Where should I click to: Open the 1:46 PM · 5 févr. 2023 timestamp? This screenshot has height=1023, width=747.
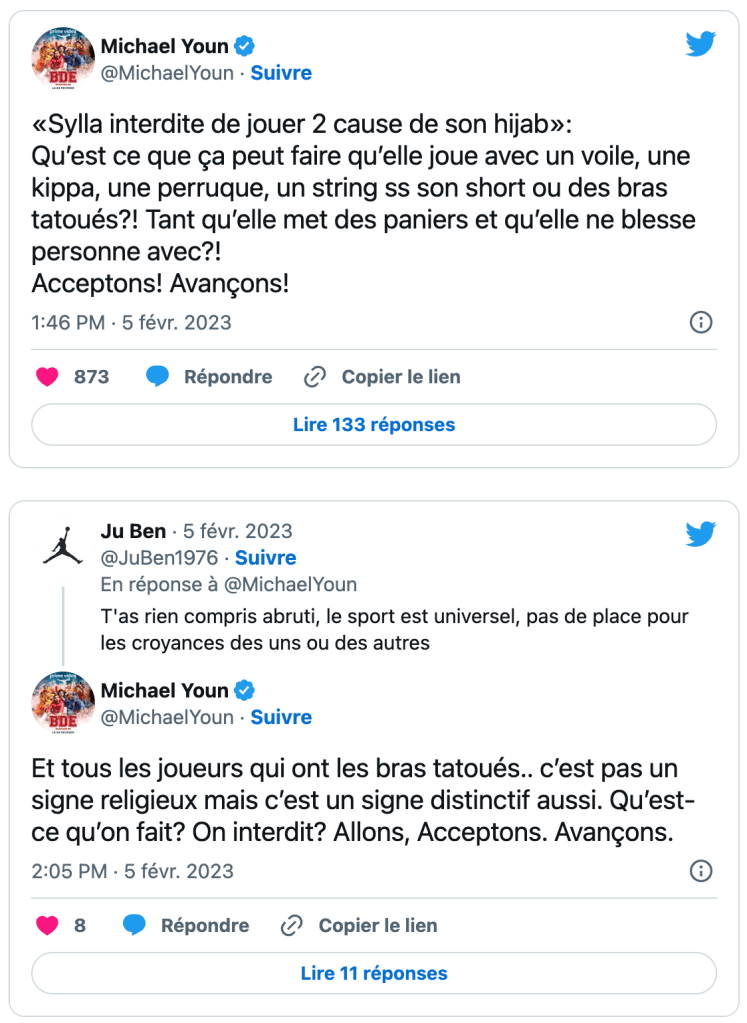click(x=131, y=322)
